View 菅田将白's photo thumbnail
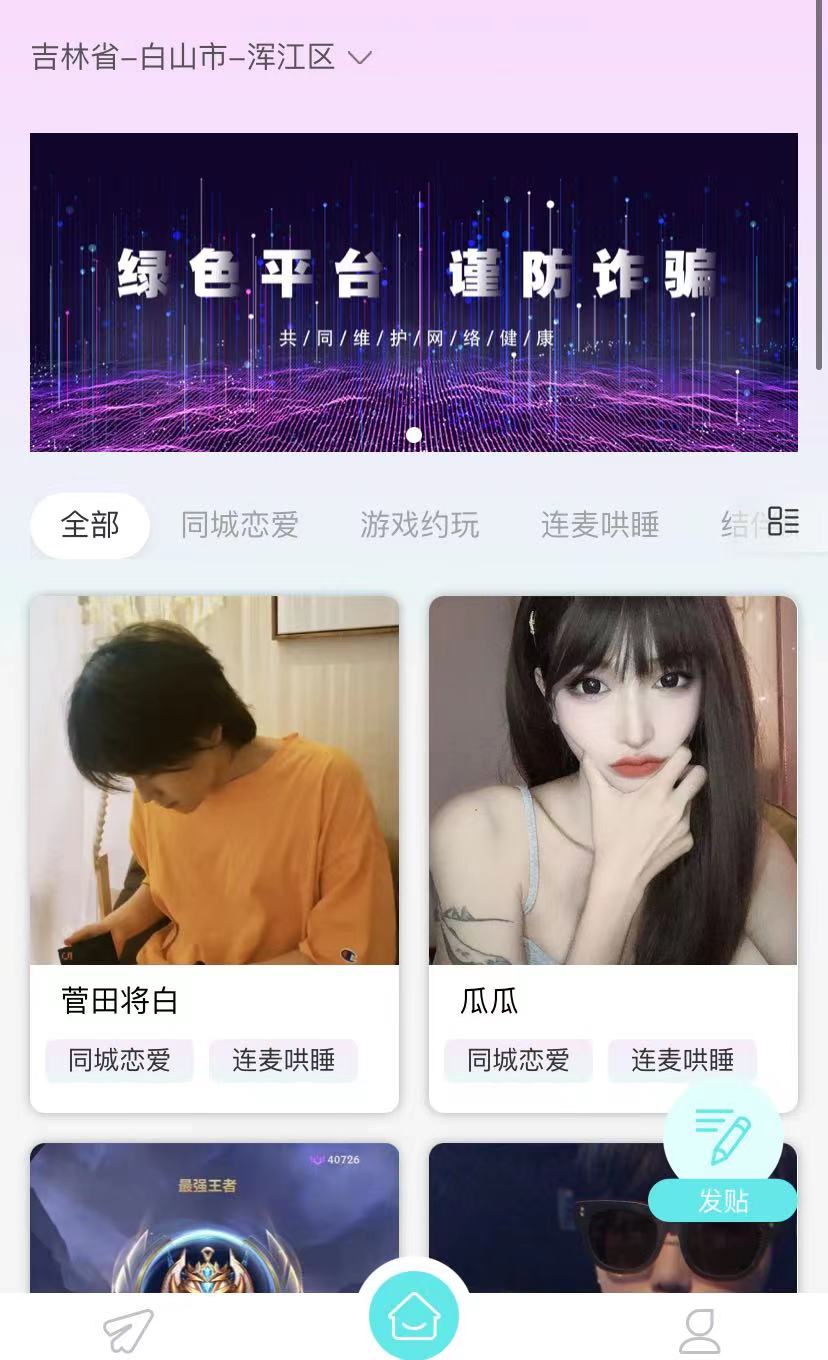 coord(214,780)
